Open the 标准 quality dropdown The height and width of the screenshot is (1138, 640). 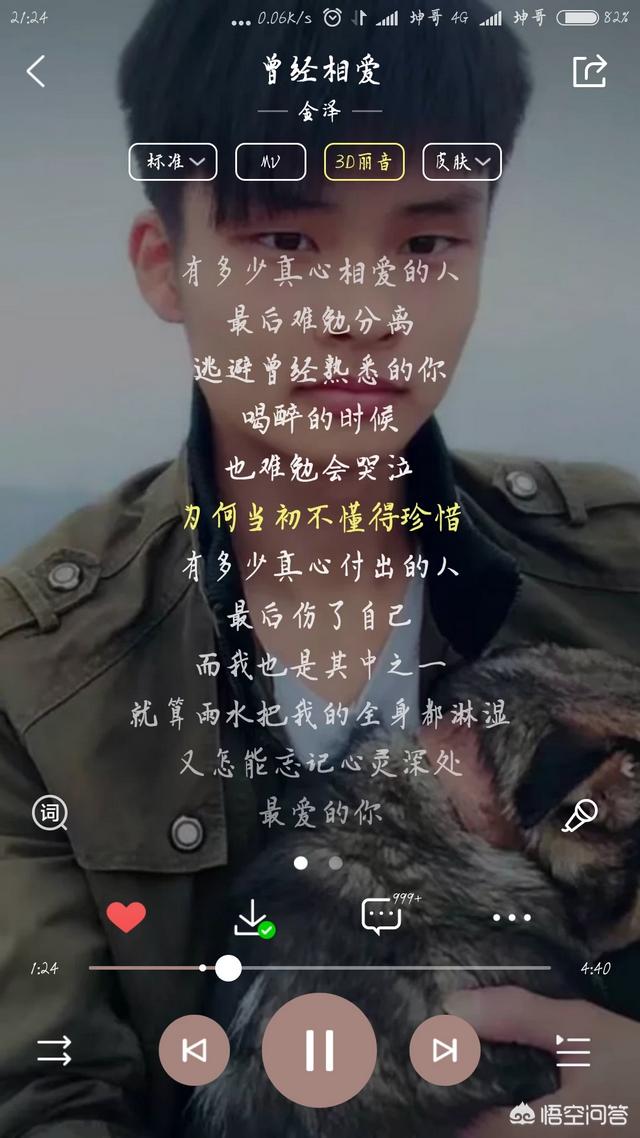coord(172,162)
